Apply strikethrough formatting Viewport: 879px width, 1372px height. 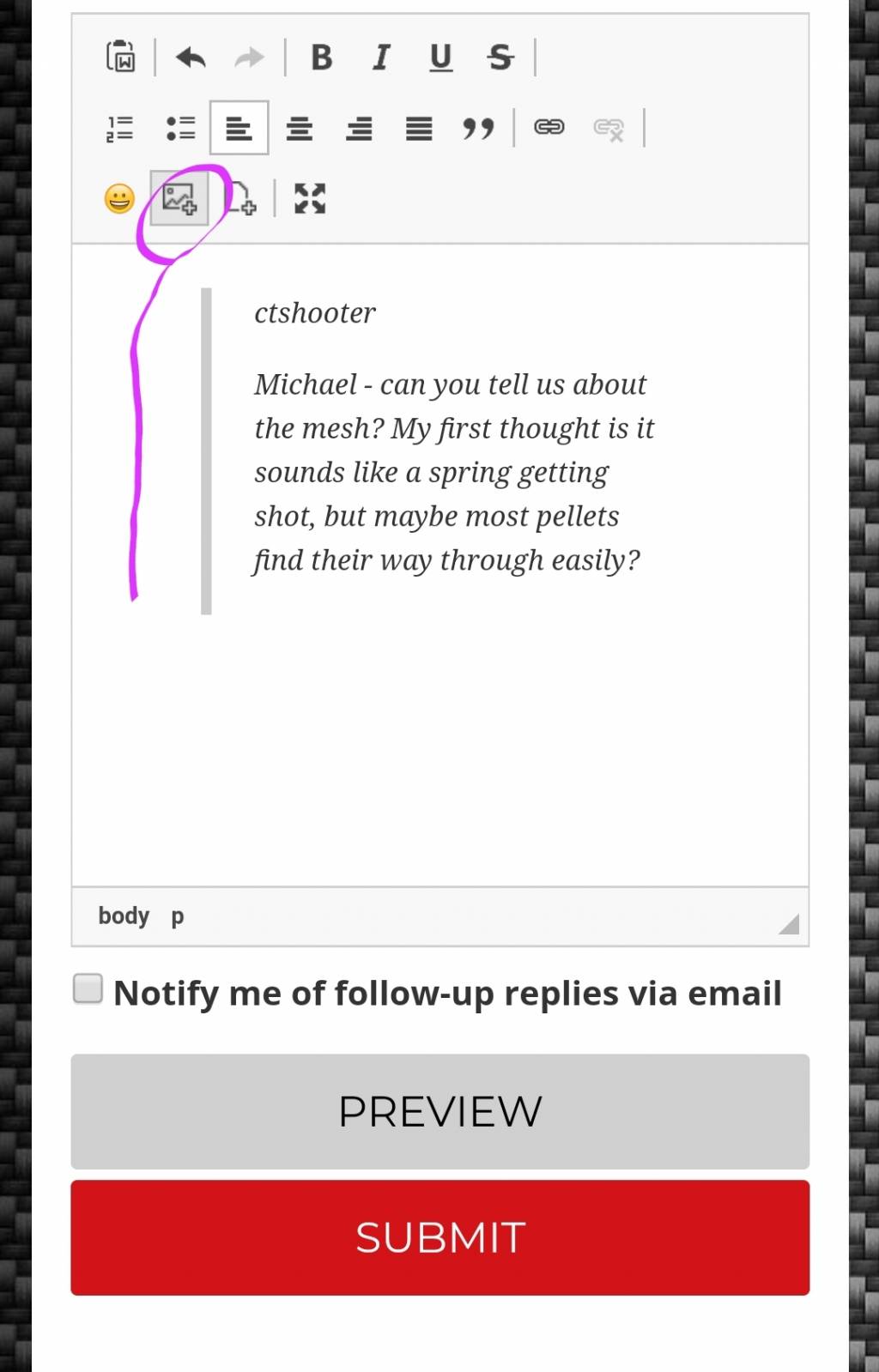tap(500, 57)
